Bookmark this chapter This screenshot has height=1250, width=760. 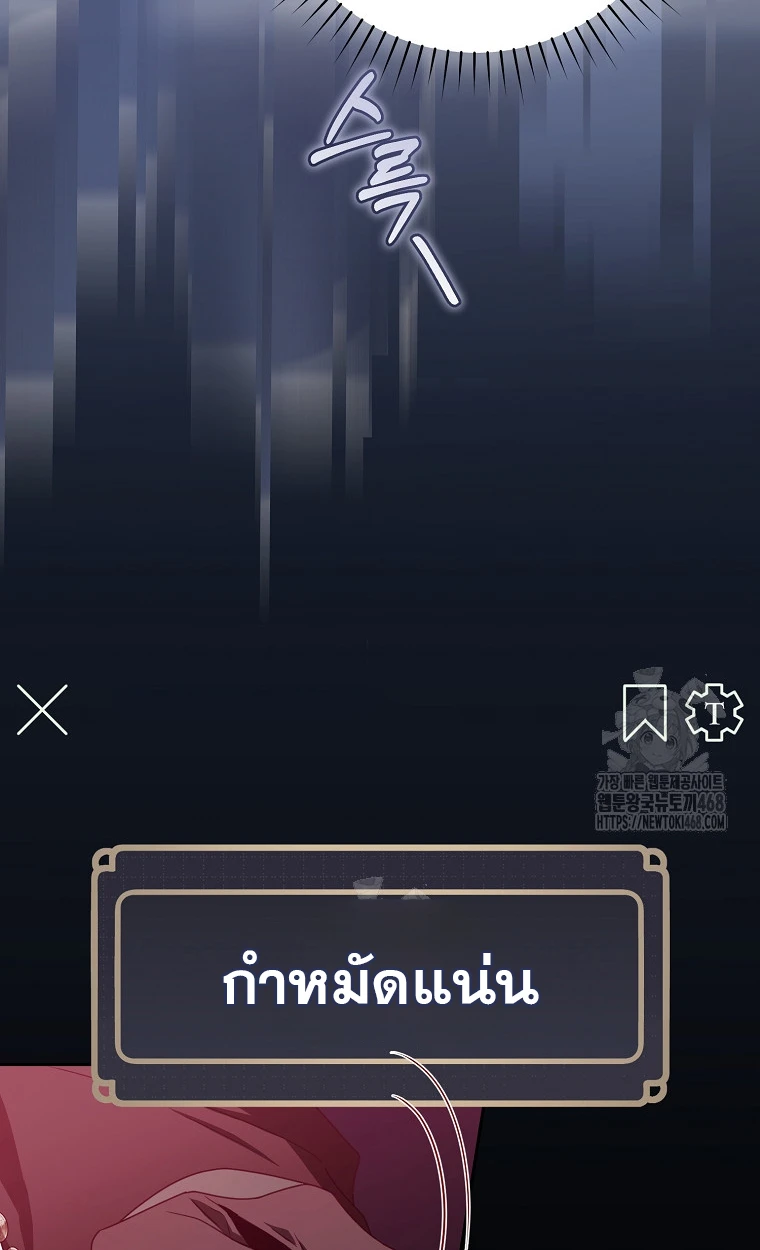click(645, 712)
